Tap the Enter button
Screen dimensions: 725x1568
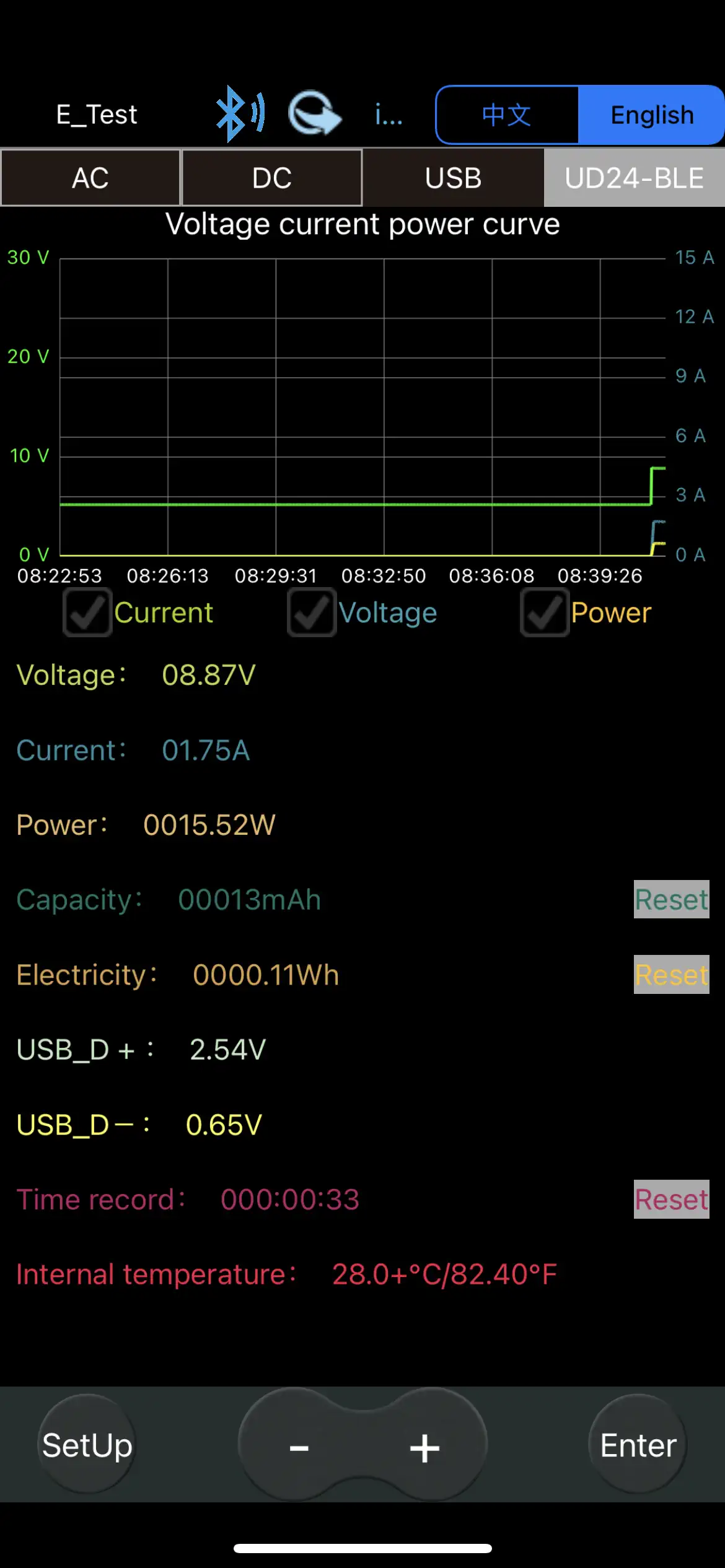point(638,1445)
